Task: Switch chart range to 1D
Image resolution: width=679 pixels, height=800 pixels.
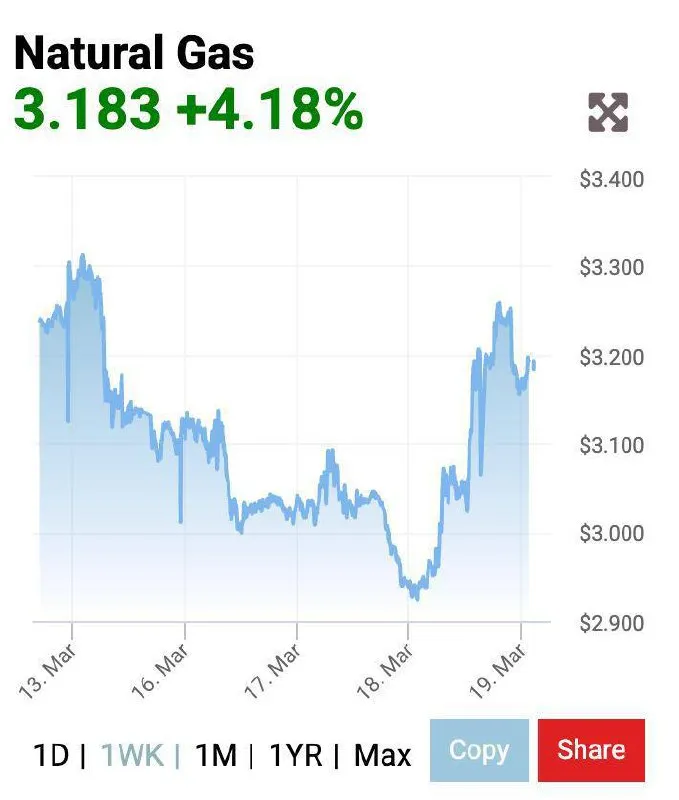Action: click(x=51, y=755)
